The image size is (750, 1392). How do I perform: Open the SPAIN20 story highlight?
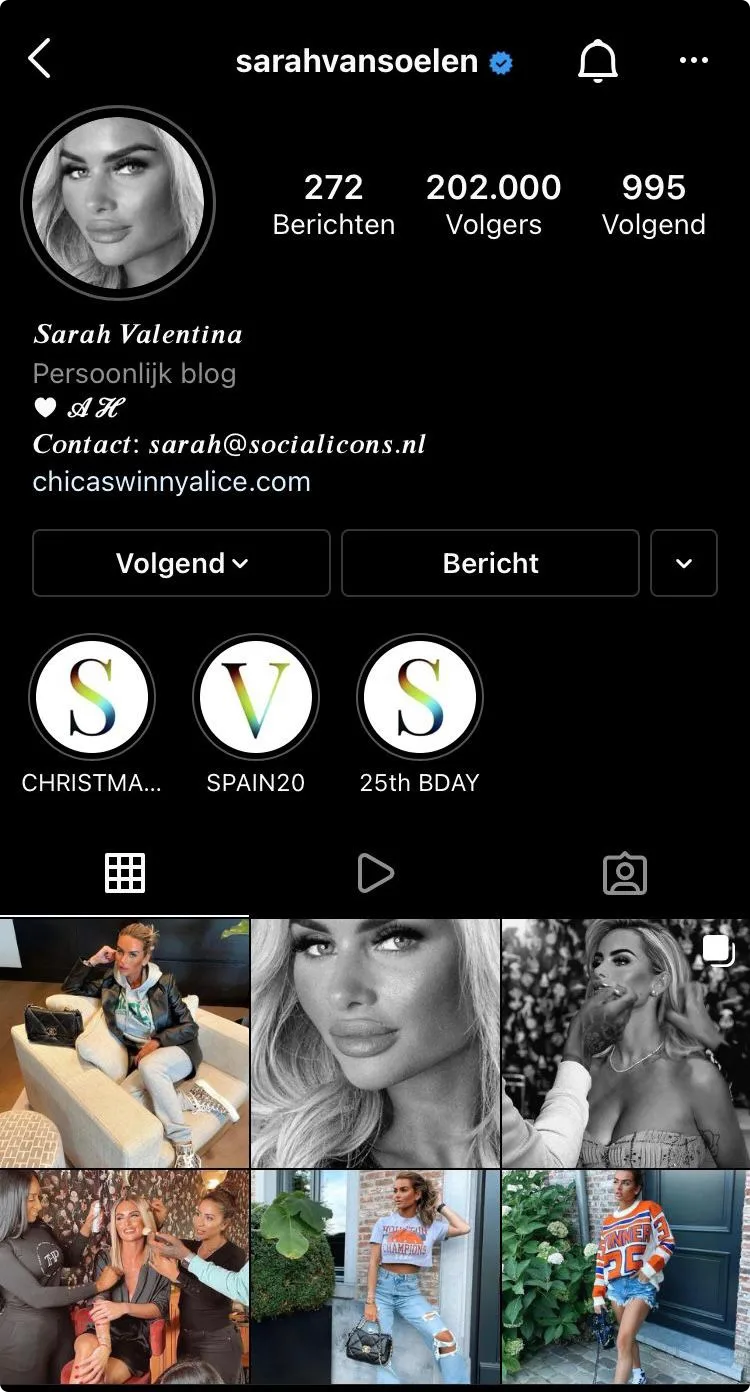coord(255,698)
